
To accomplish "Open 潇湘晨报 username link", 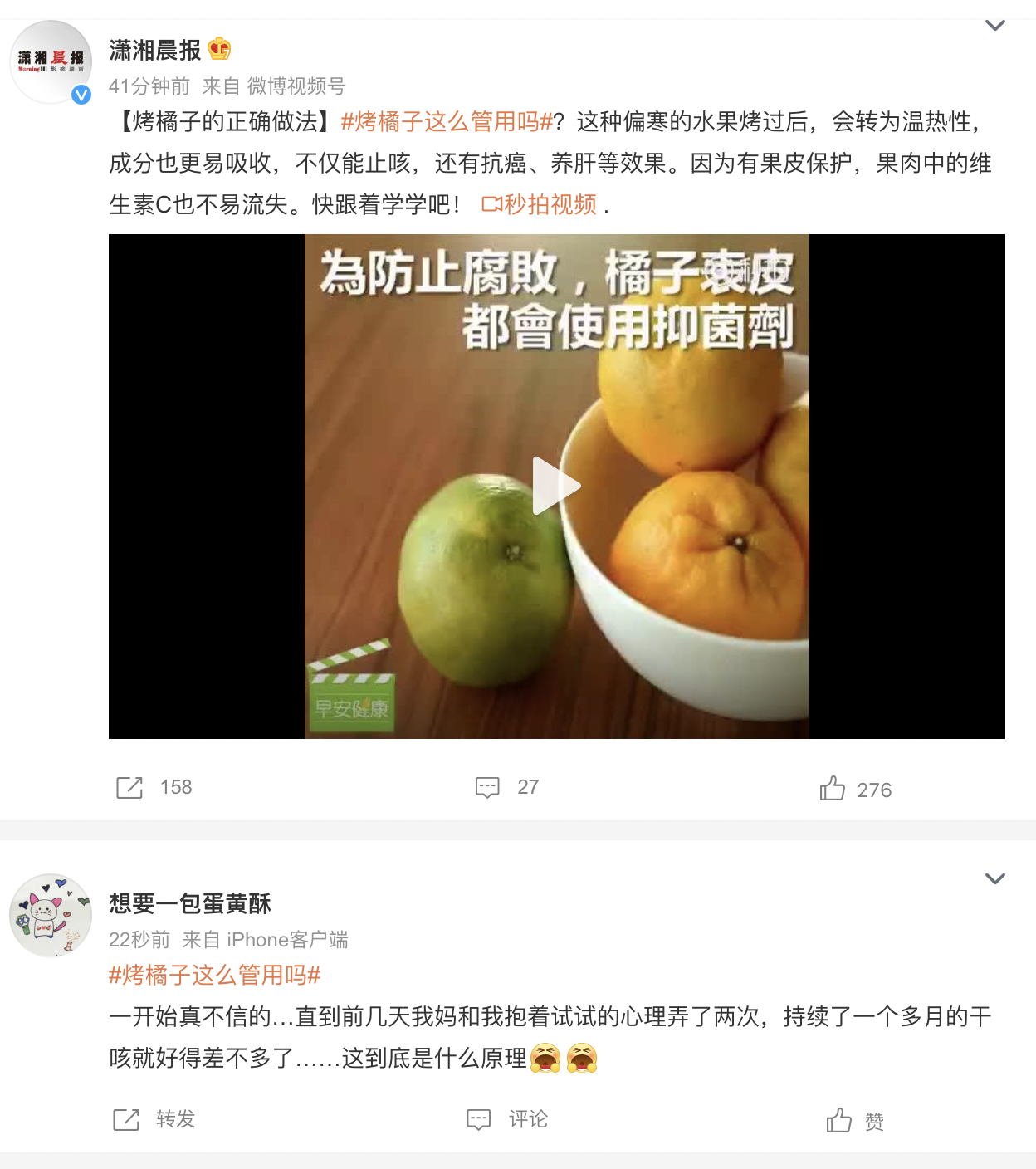I will (155, 51).
